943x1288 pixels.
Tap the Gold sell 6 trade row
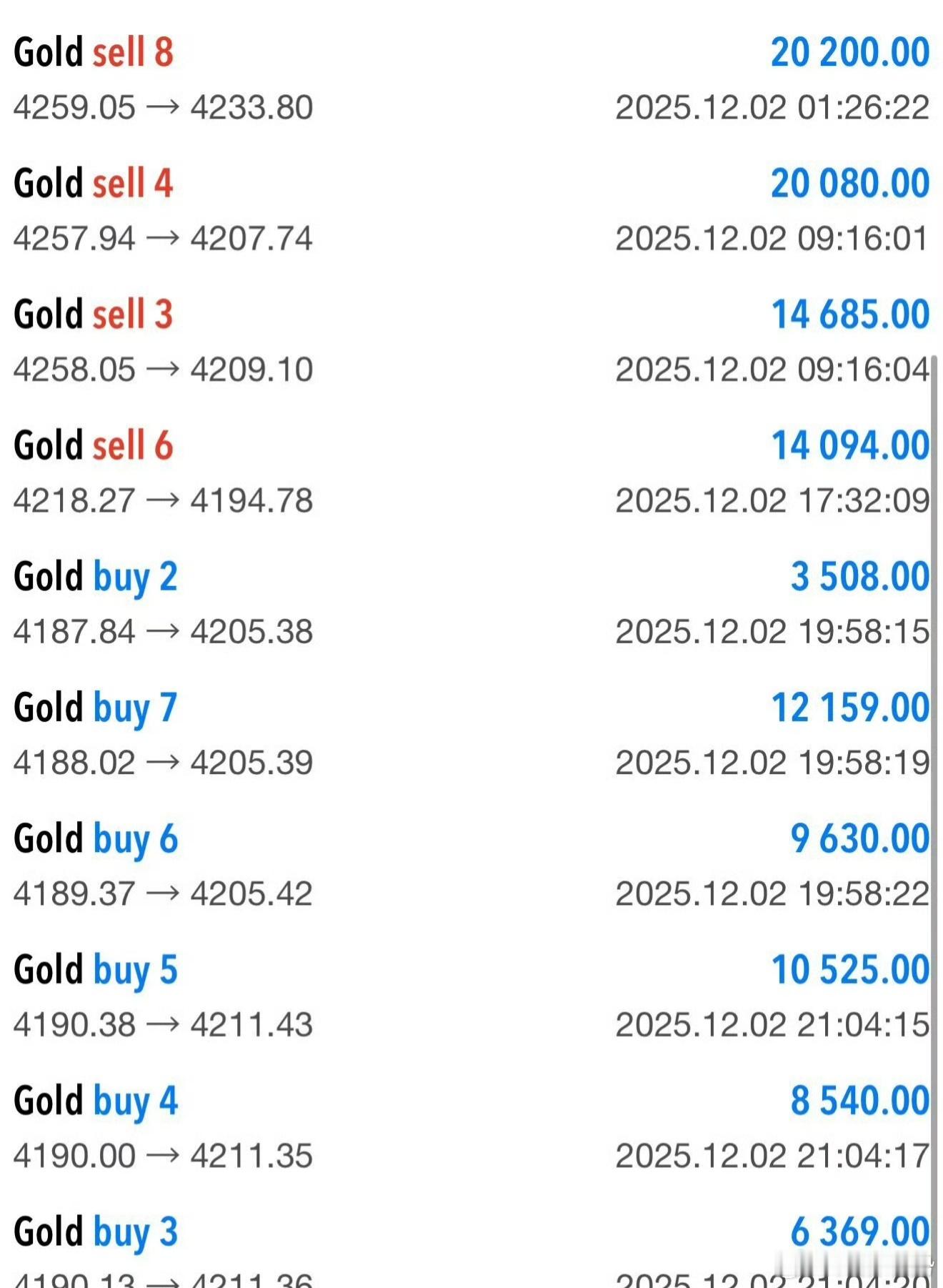pos(471,472)
